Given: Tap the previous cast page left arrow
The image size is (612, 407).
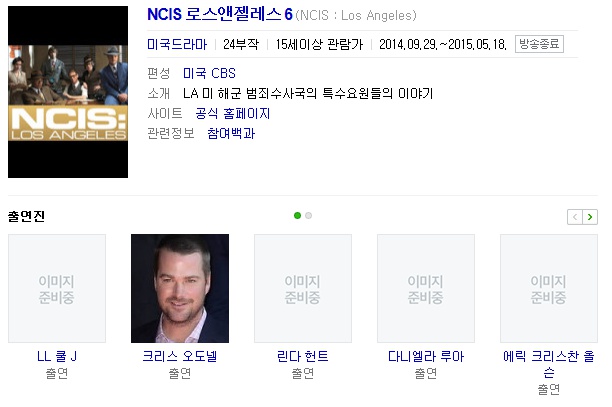Looking at the screenshot, I should pos(575,217).
